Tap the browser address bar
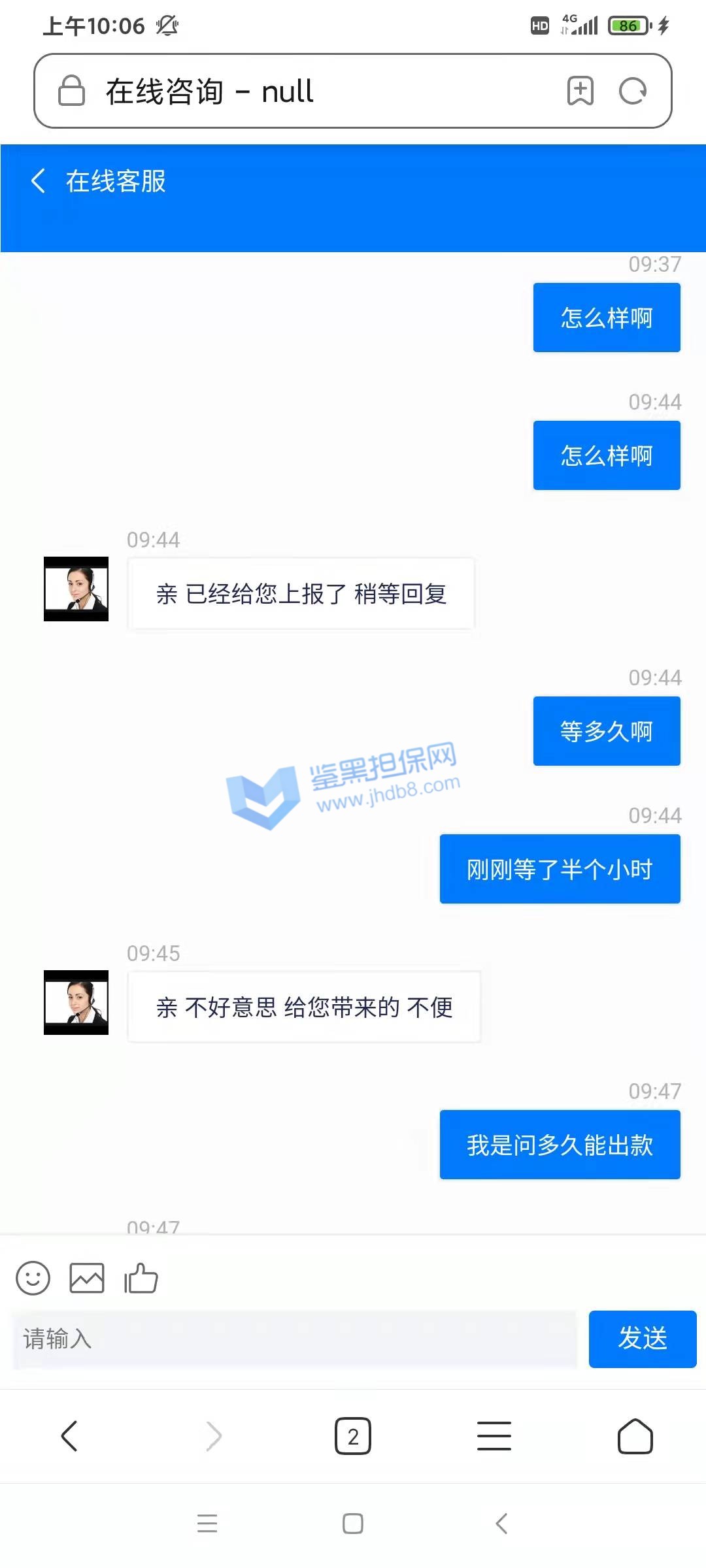This screenshot has height=1568, width=706. point(294,91)
